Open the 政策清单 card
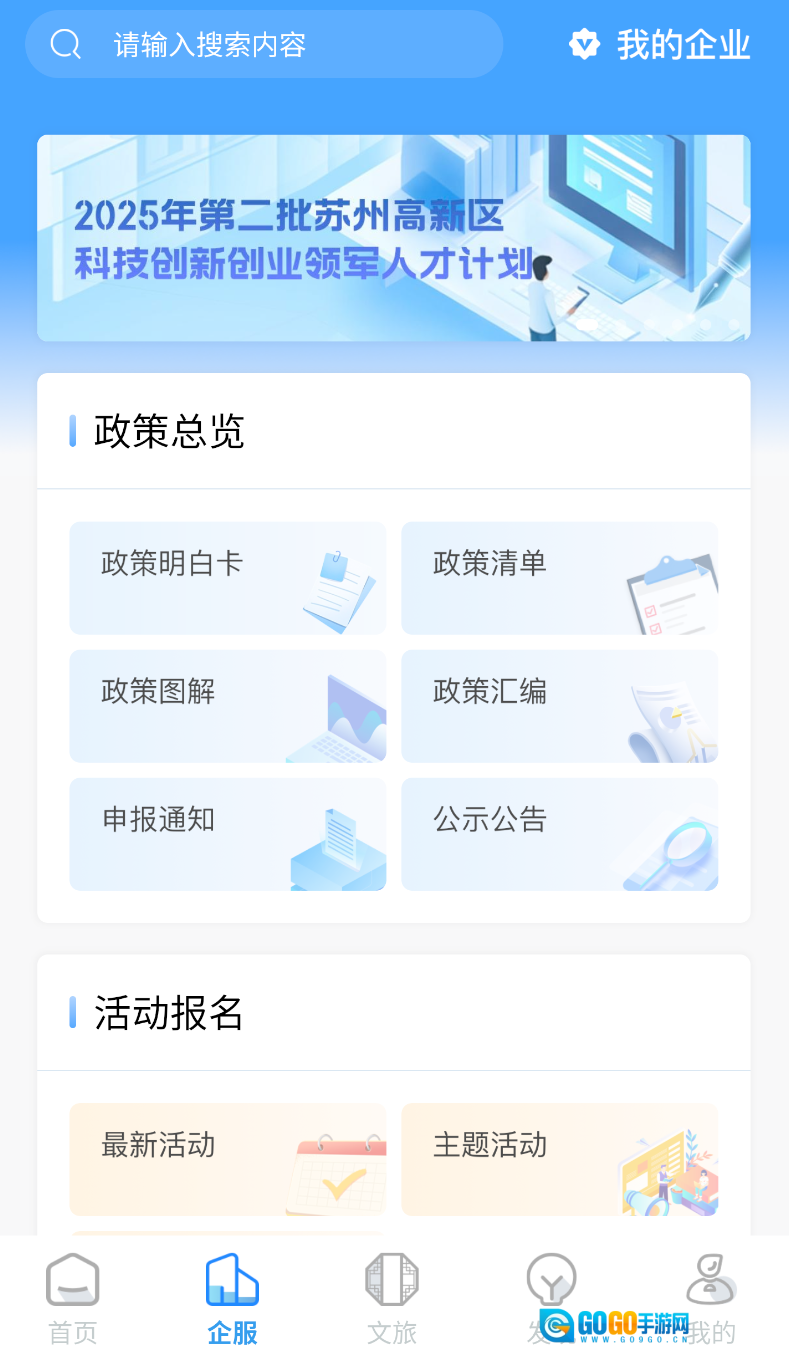The width and height of the screenshot is (789, 1353). [x=560, y=578]
